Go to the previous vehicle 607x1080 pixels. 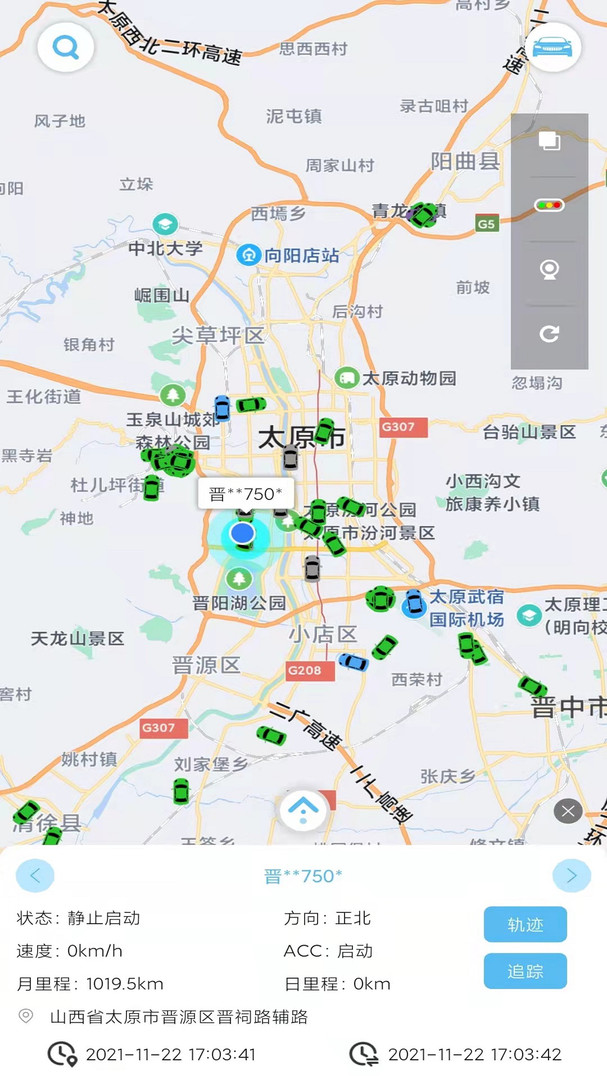pyautogui.click(x=35, y=876)
